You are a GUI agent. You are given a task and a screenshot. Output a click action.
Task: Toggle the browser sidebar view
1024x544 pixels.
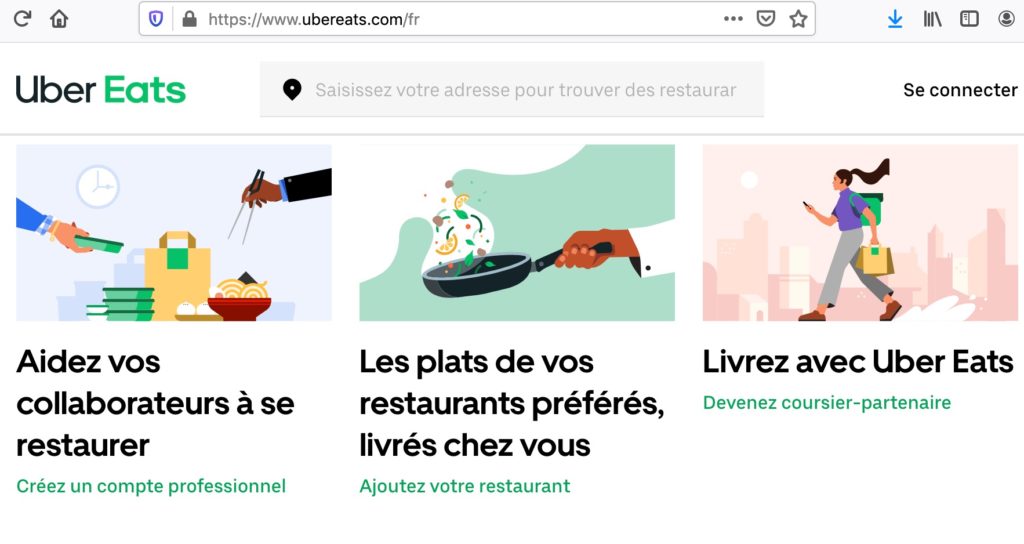click(969, 19)
